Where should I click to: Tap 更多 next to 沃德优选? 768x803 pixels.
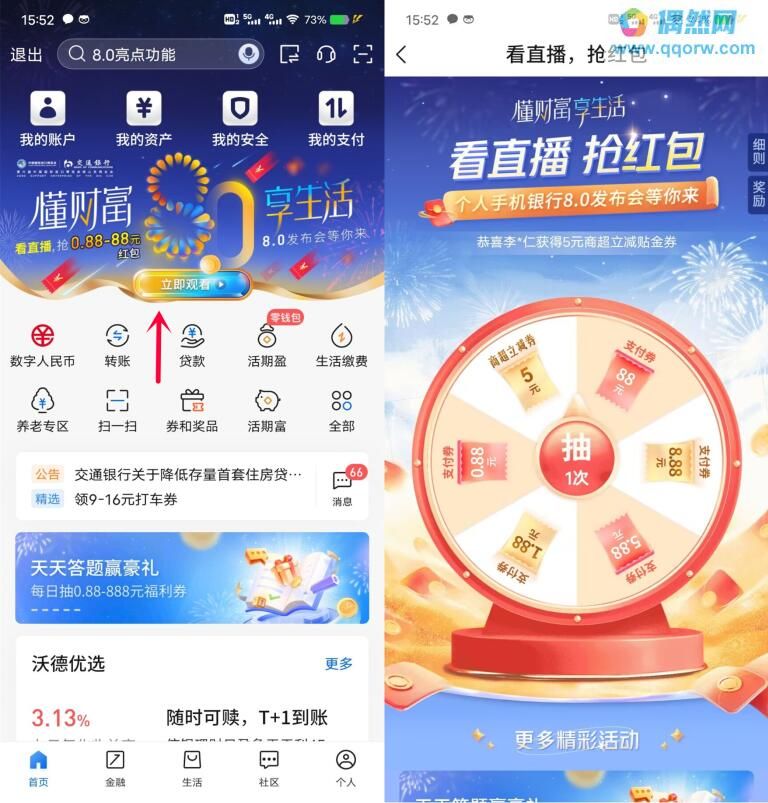[338, 664]
